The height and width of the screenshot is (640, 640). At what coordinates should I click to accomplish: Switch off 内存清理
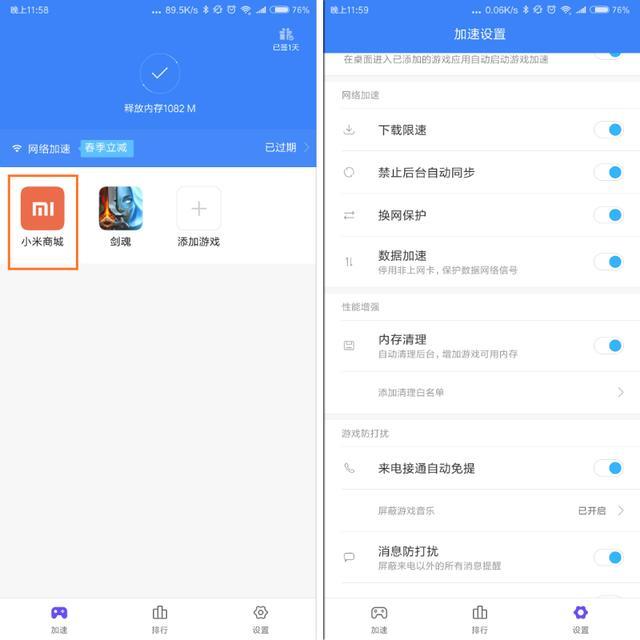[607, 346]
